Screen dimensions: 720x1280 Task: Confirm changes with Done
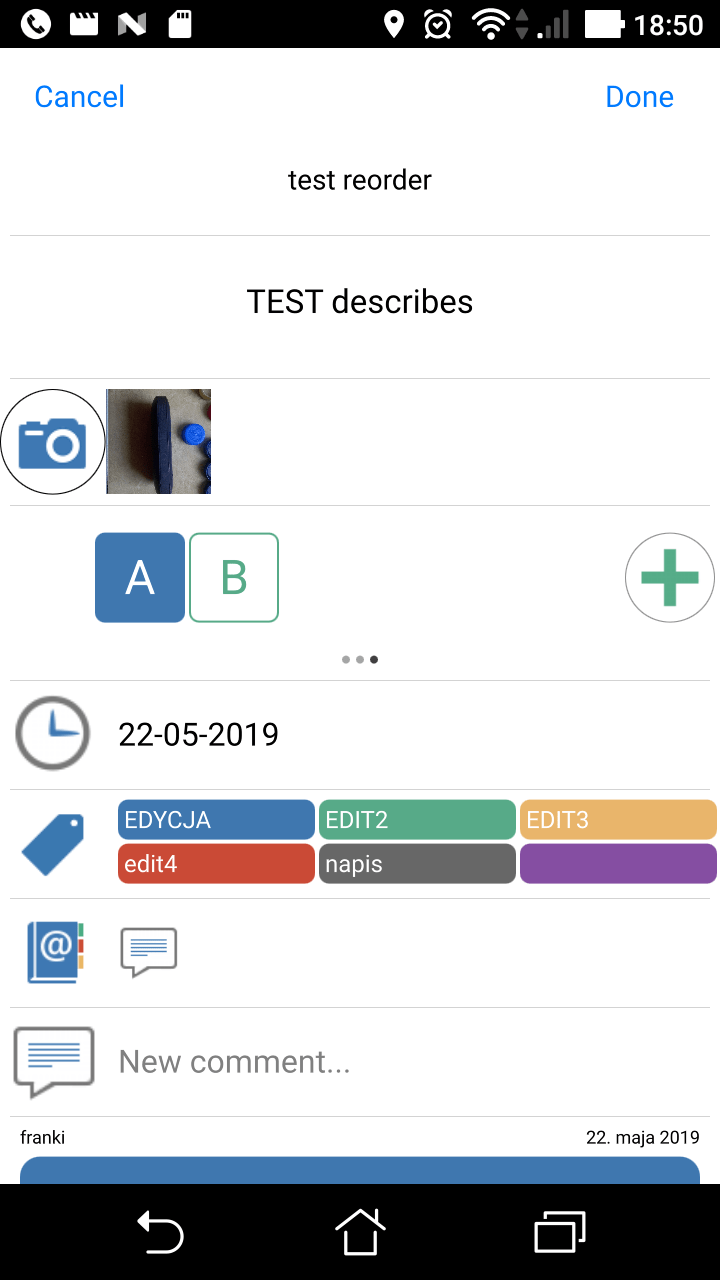click(640, 97)
